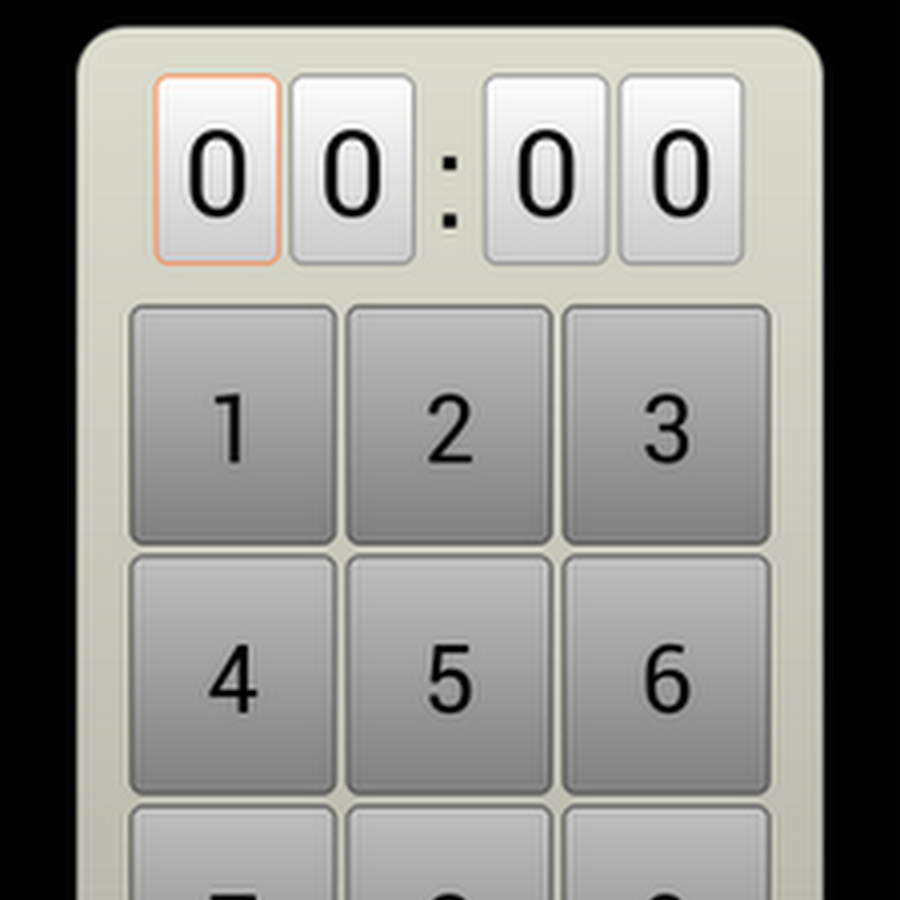900x900 pixels.
Task: Hit the 3 key
Action: (666, 425)
